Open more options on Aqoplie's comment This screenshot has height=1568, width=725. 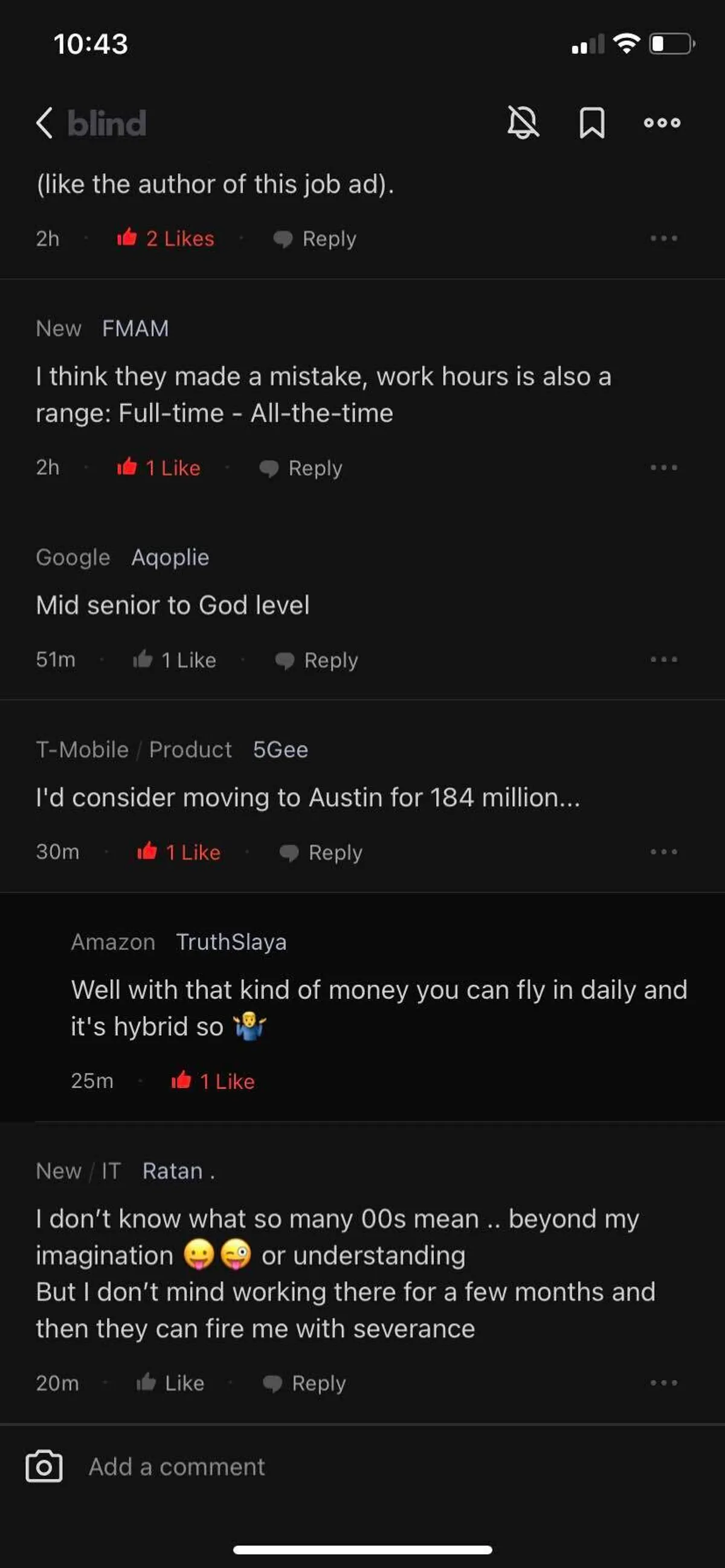pyautogui.click(x=663, y=660)
